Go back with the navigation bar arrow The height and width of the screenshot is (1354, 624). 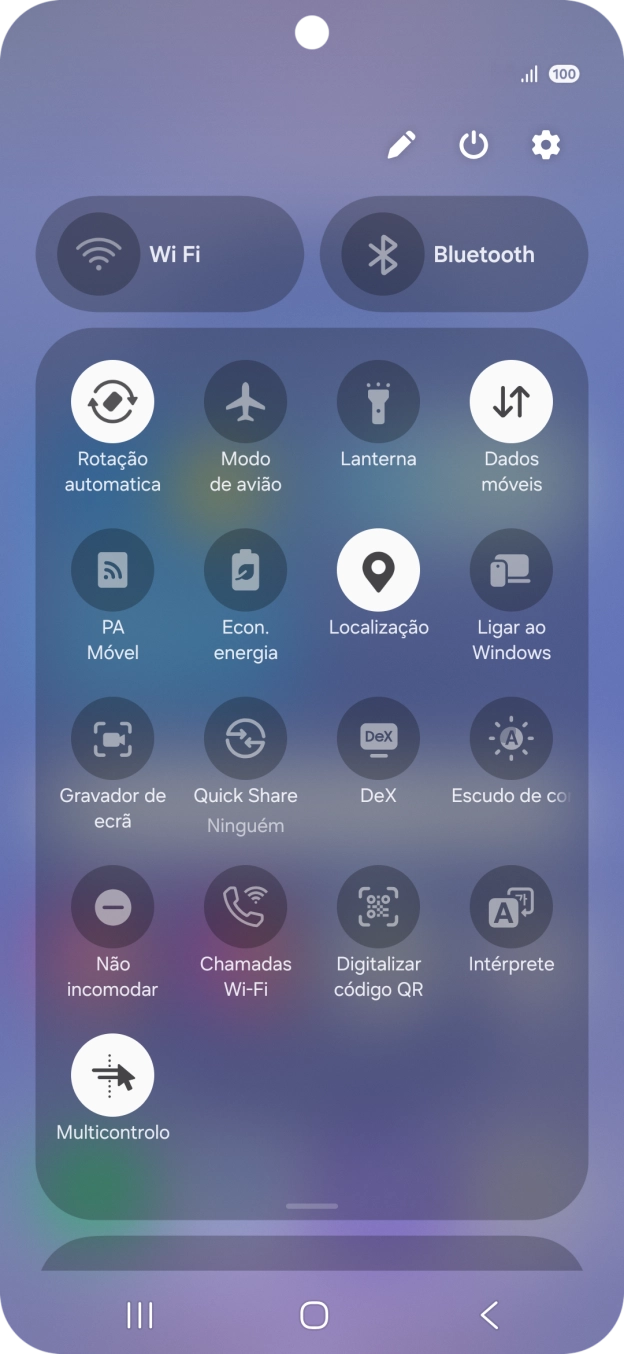(489, 1315)
